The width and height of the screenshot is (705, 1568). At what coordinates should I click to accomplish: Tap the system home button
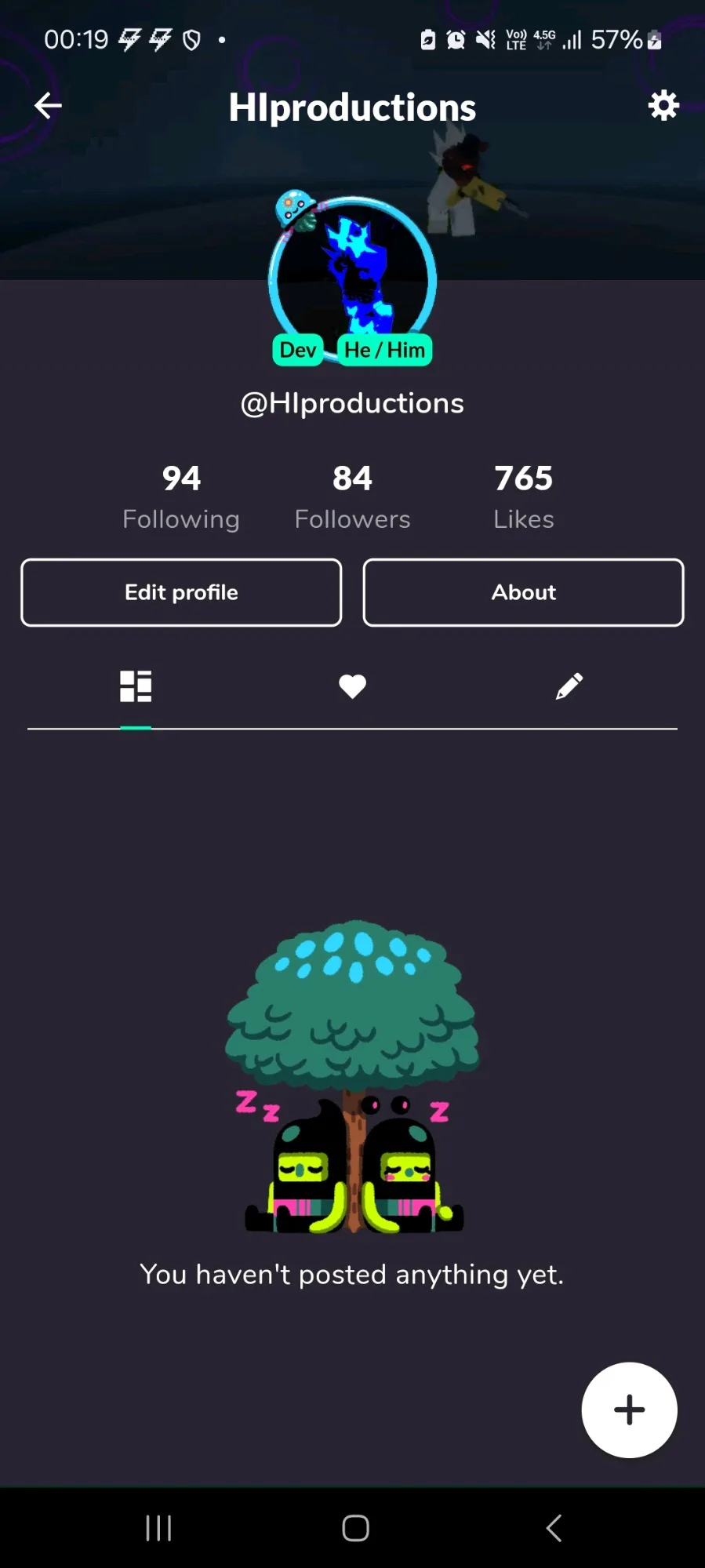tap(355, 1527)
